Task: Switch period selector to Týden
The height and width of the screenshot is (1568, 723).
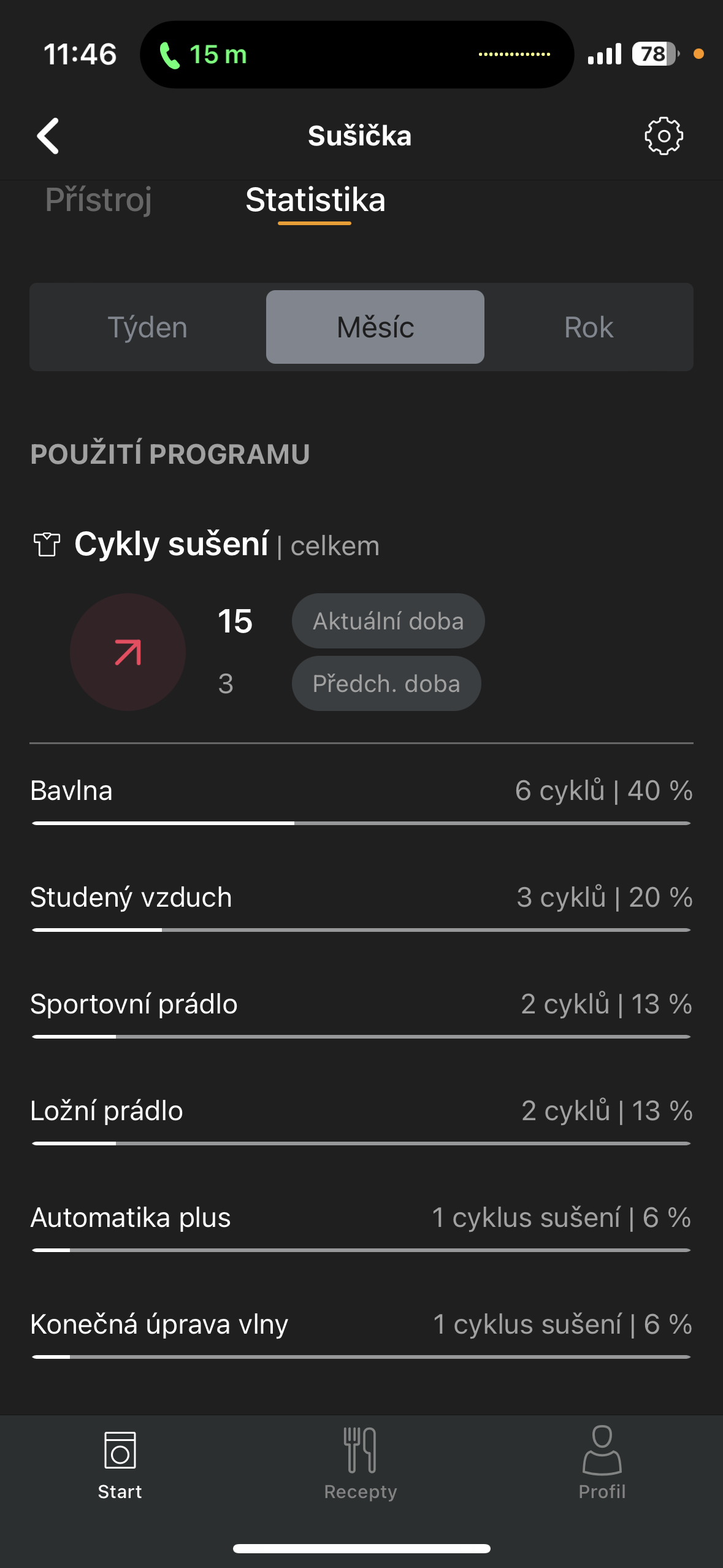Action: click(x=147, y=326)
